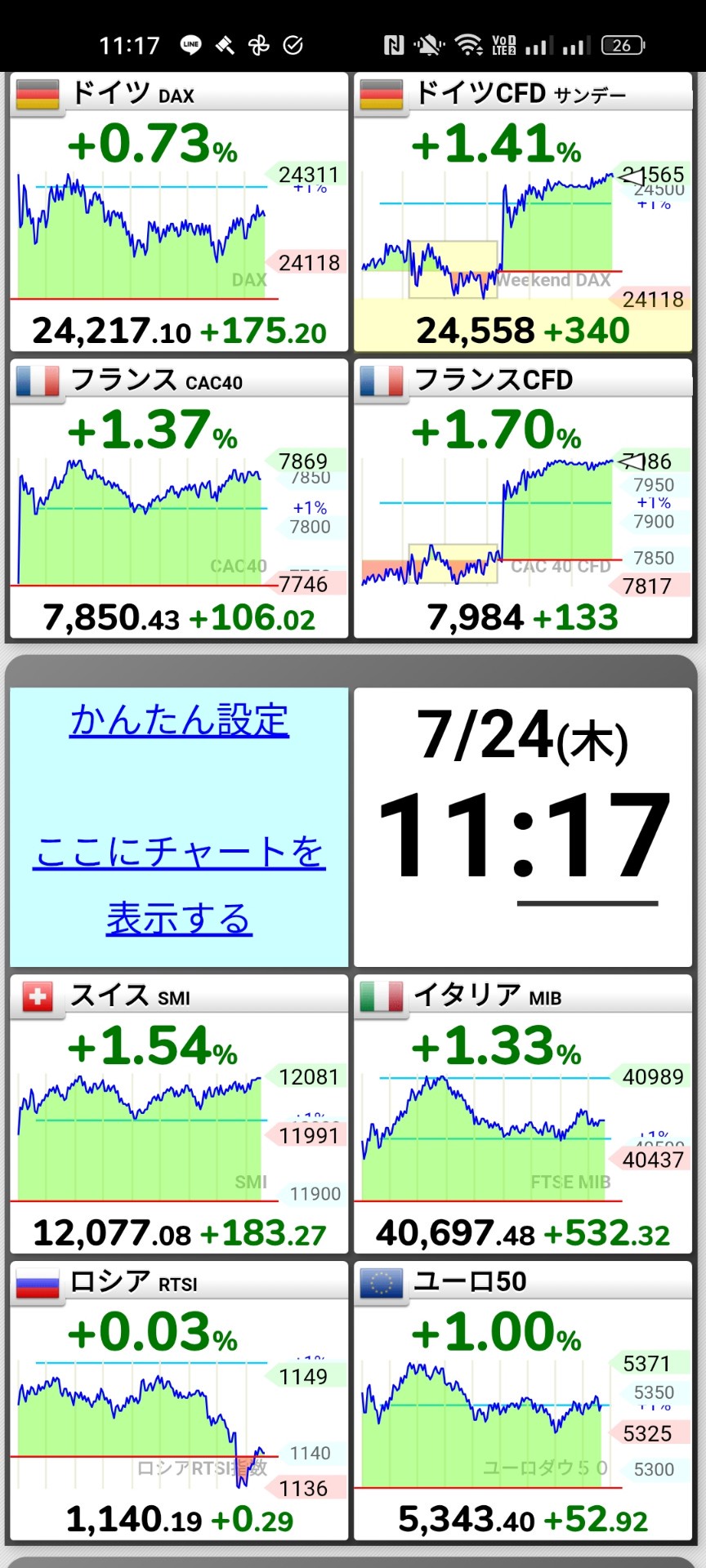This screenshot has width=706, height=1568.
Task: Open LINE from the status bar
Action: (x=191, y=45)
